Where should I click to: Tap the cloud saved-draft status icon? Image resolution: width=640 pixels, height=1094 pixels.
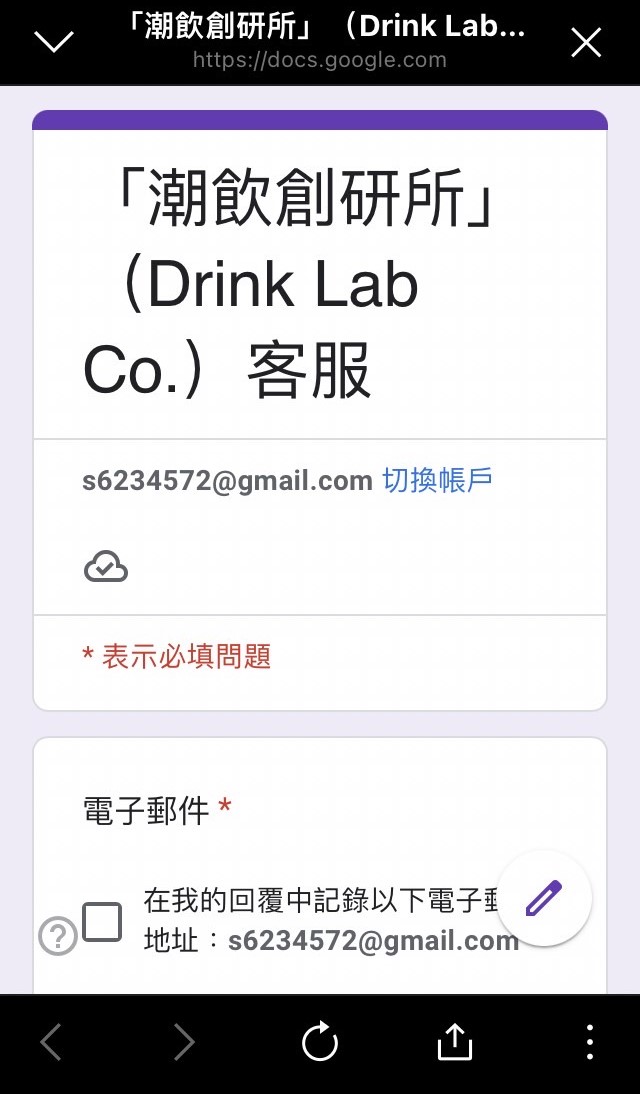pyautogui.click(x=106, y=567)
